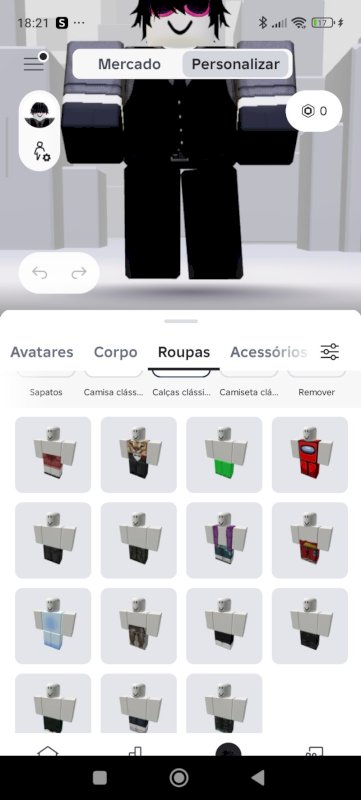Tap the avatar portrait icon

(39, 114)
